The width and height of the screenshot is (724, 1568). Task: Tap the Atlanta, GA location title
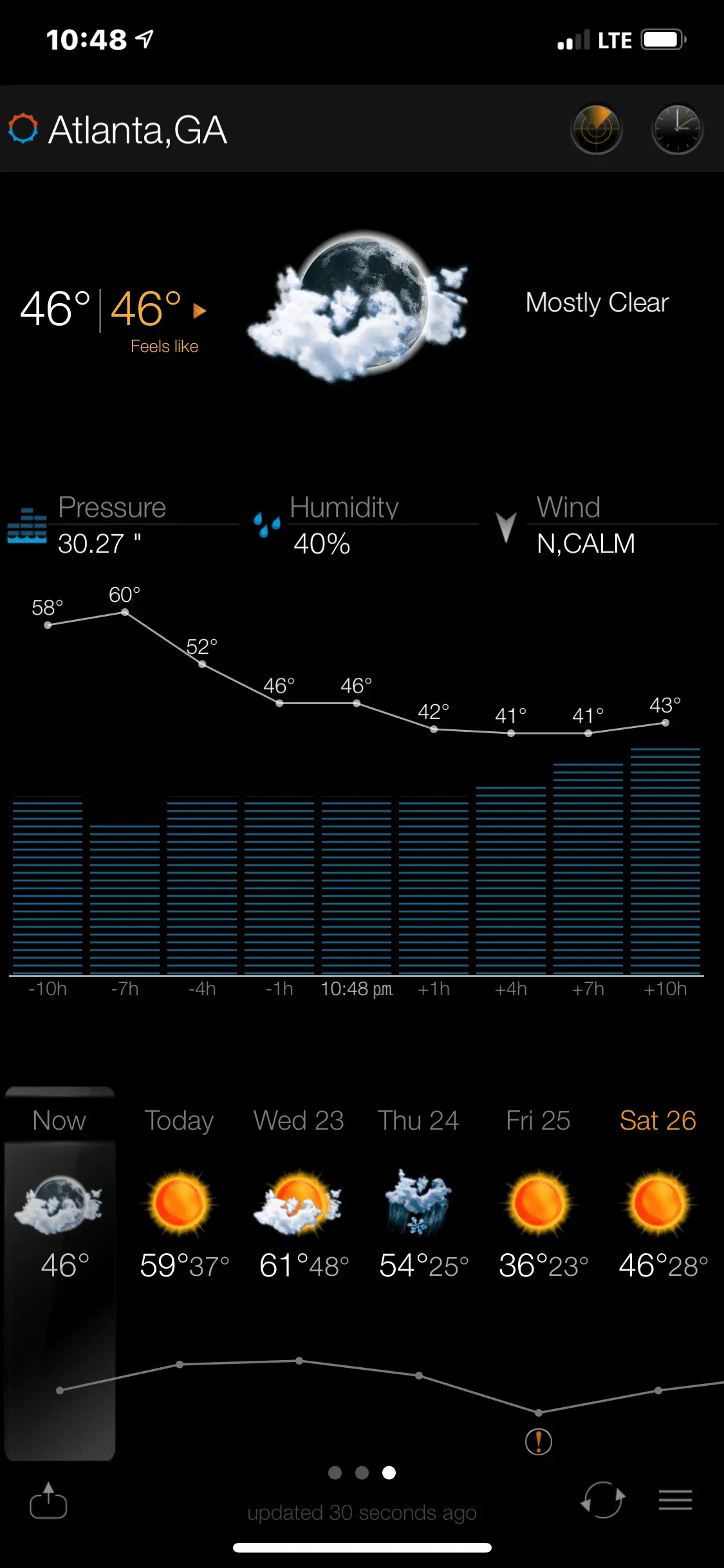point(137,130)
